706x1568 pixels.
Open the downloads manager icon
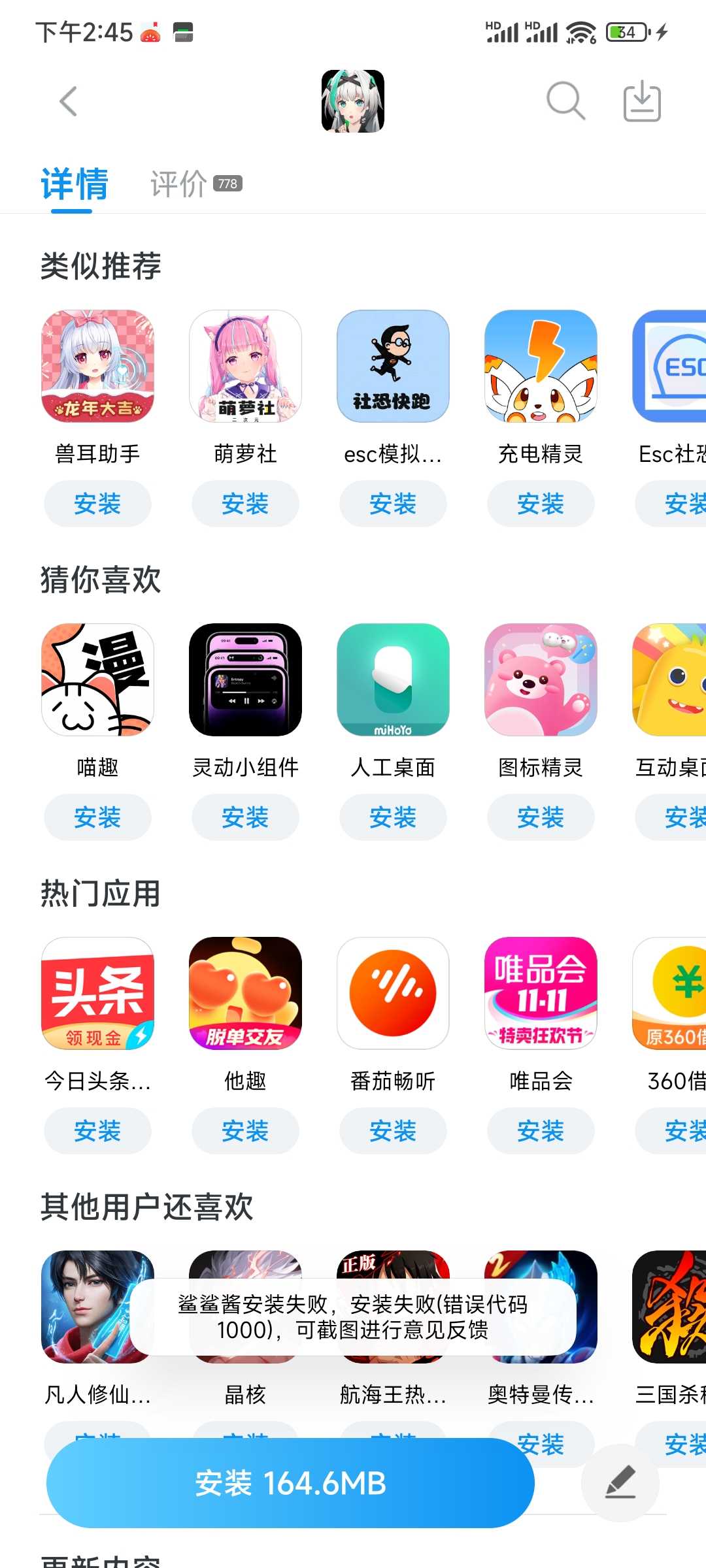tap(642, 102)
